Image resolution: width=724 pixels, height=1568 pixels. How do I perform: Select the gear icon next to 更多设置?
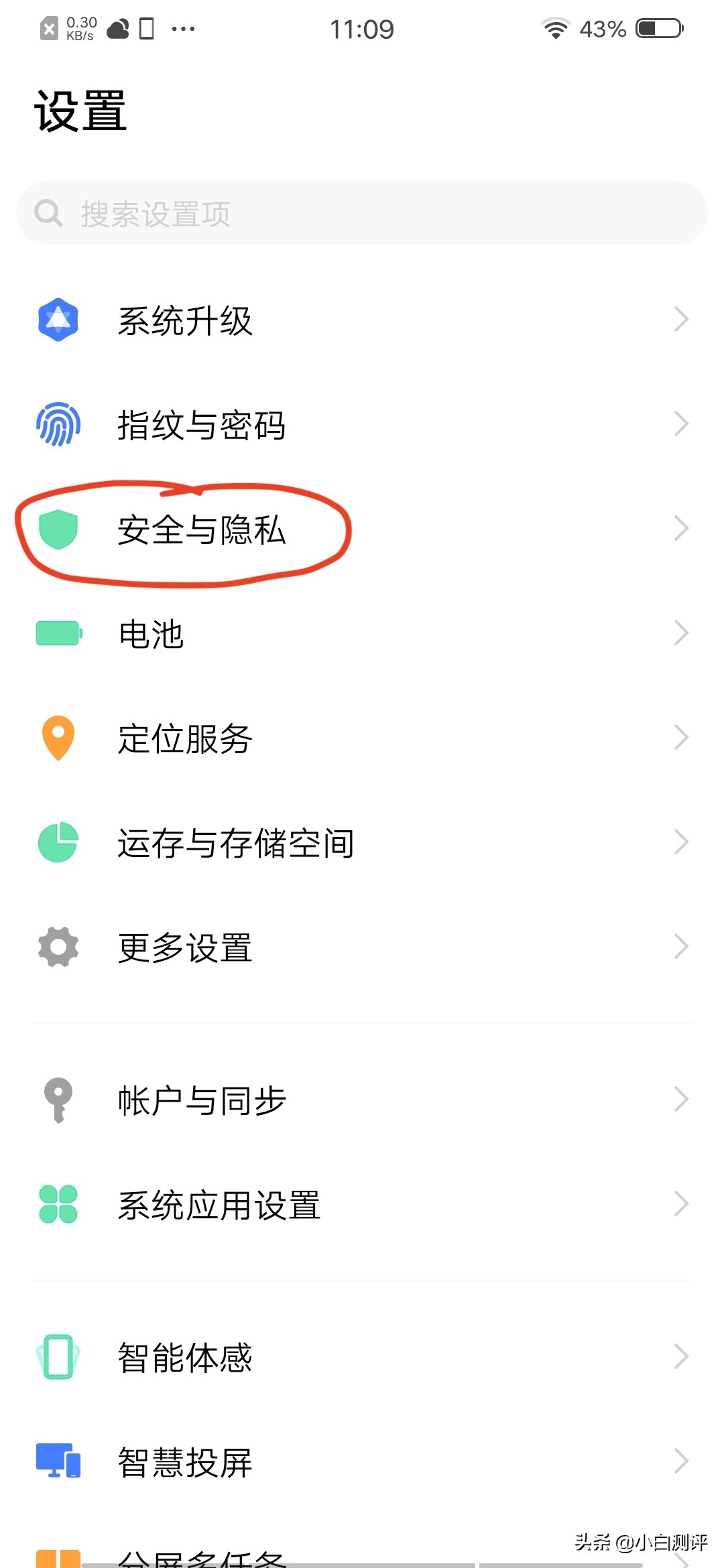[58, 946]
